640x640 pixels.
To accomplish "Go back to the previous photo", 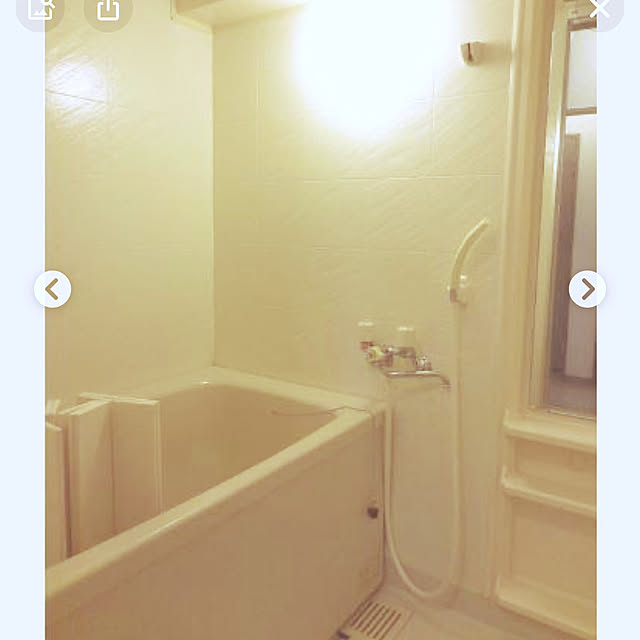I will coord(52,289).
